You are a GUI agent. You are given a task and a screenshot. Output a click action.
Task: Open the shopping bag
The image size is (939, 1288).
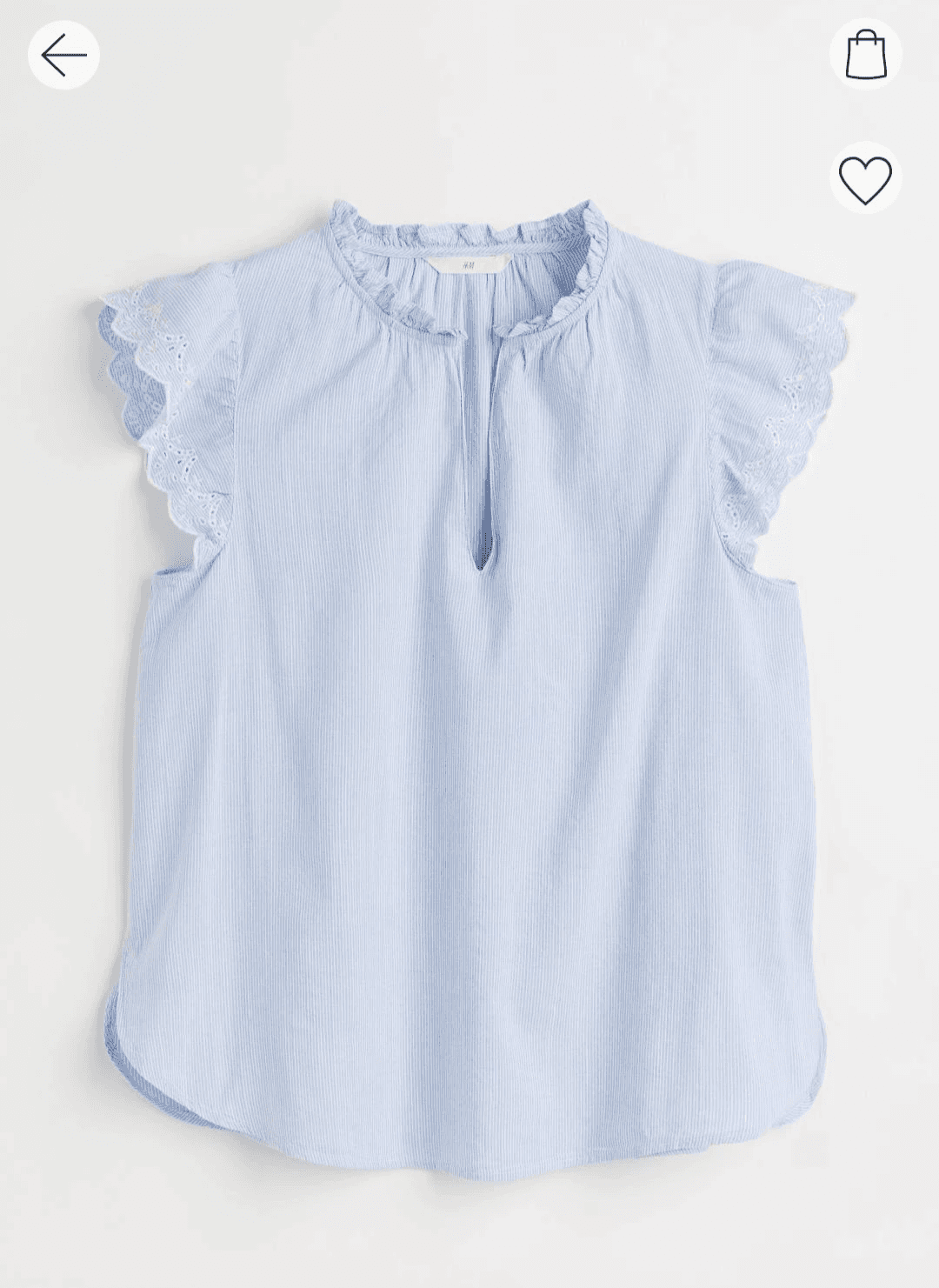[866, 56]
